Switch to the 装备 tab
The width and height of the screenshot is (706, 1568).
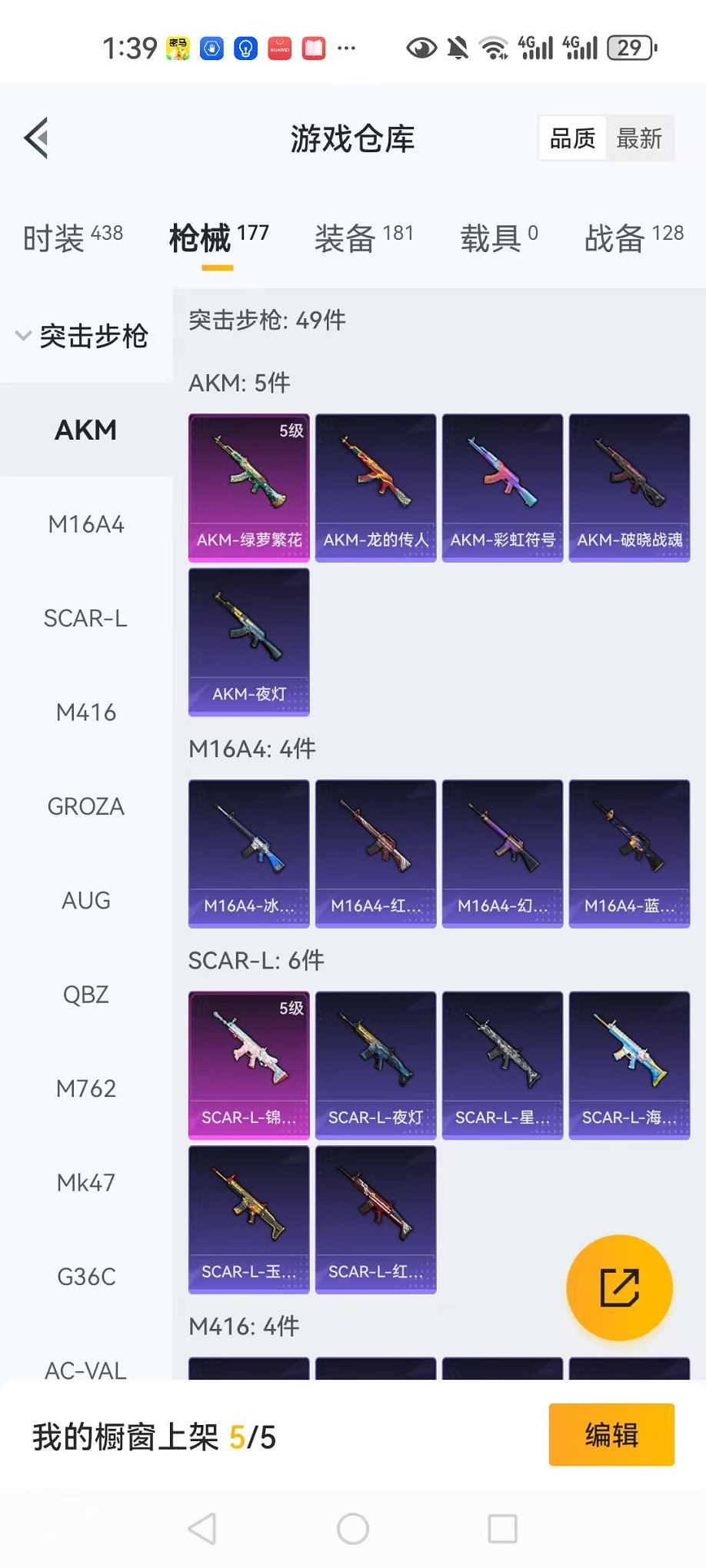point(364,238)
